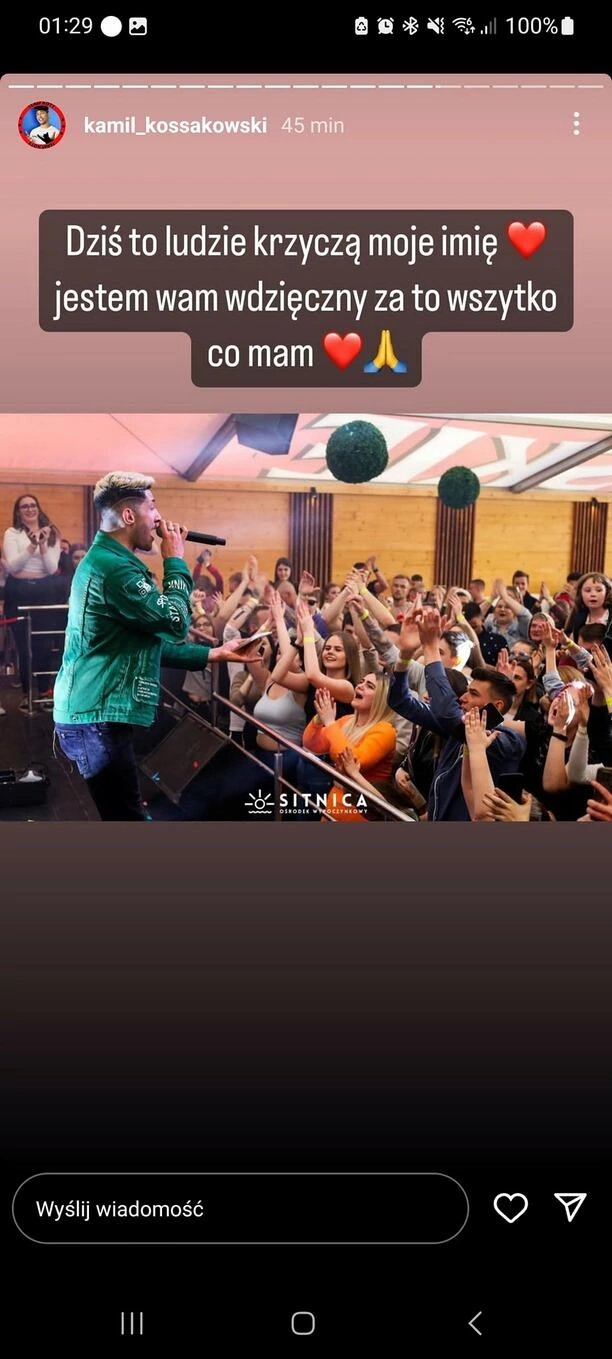Open the story overflow menu
The height and width of the screenshot is (1359, 612).
pos(576,124)
